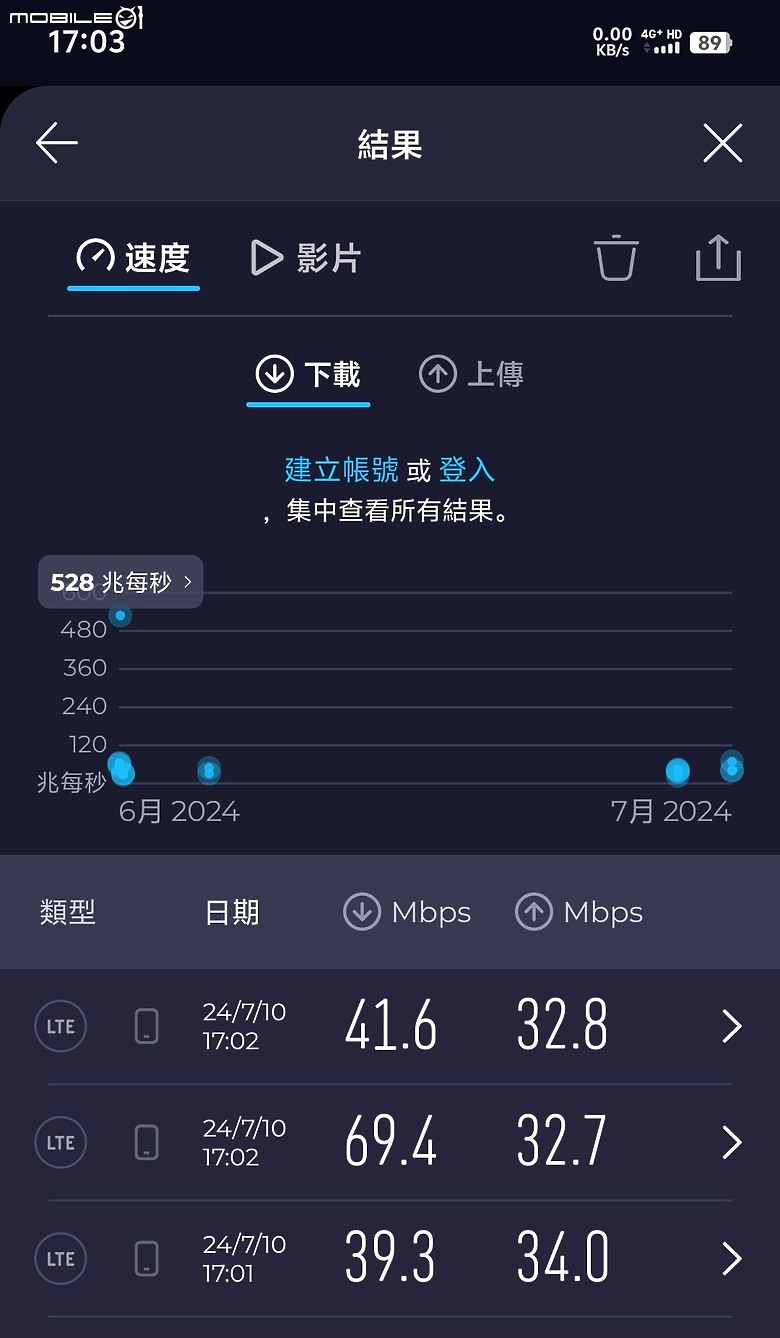The width and height of the screenshot is (780, 1338).
Task: Share the test results
Action: [x=718, y=258]
